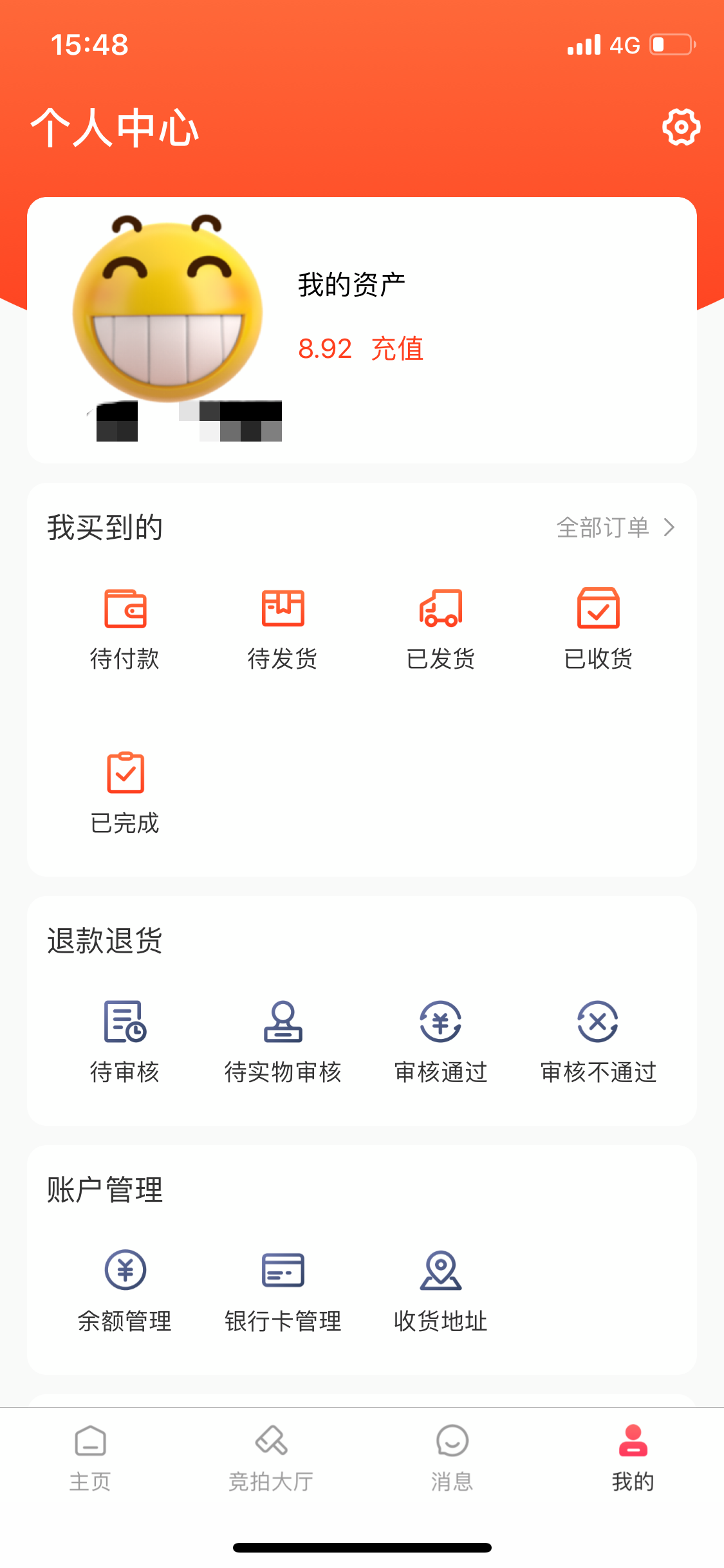Open the settings gear icon

[x=681, y=127]
